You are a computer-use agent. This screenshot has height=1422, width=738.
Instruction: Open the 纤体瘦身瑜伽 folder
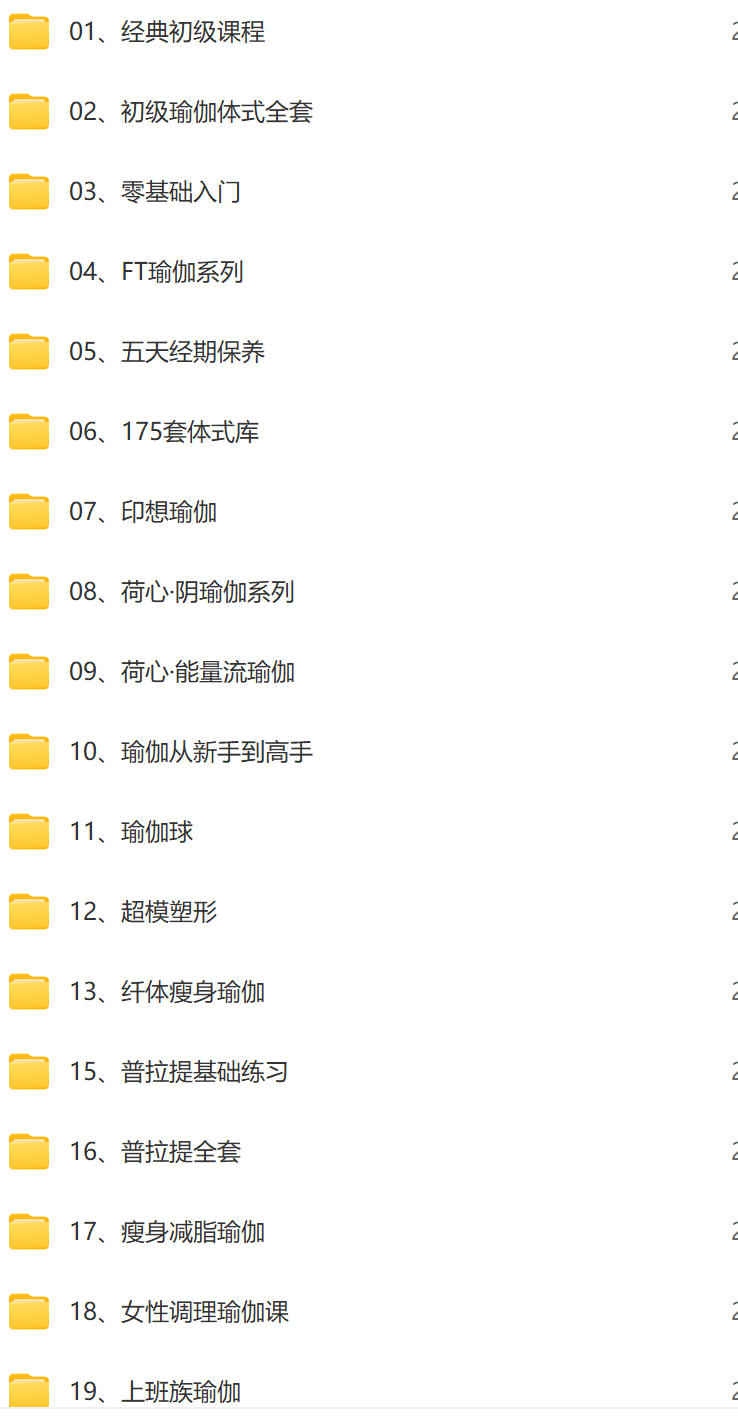pos(166,992)
